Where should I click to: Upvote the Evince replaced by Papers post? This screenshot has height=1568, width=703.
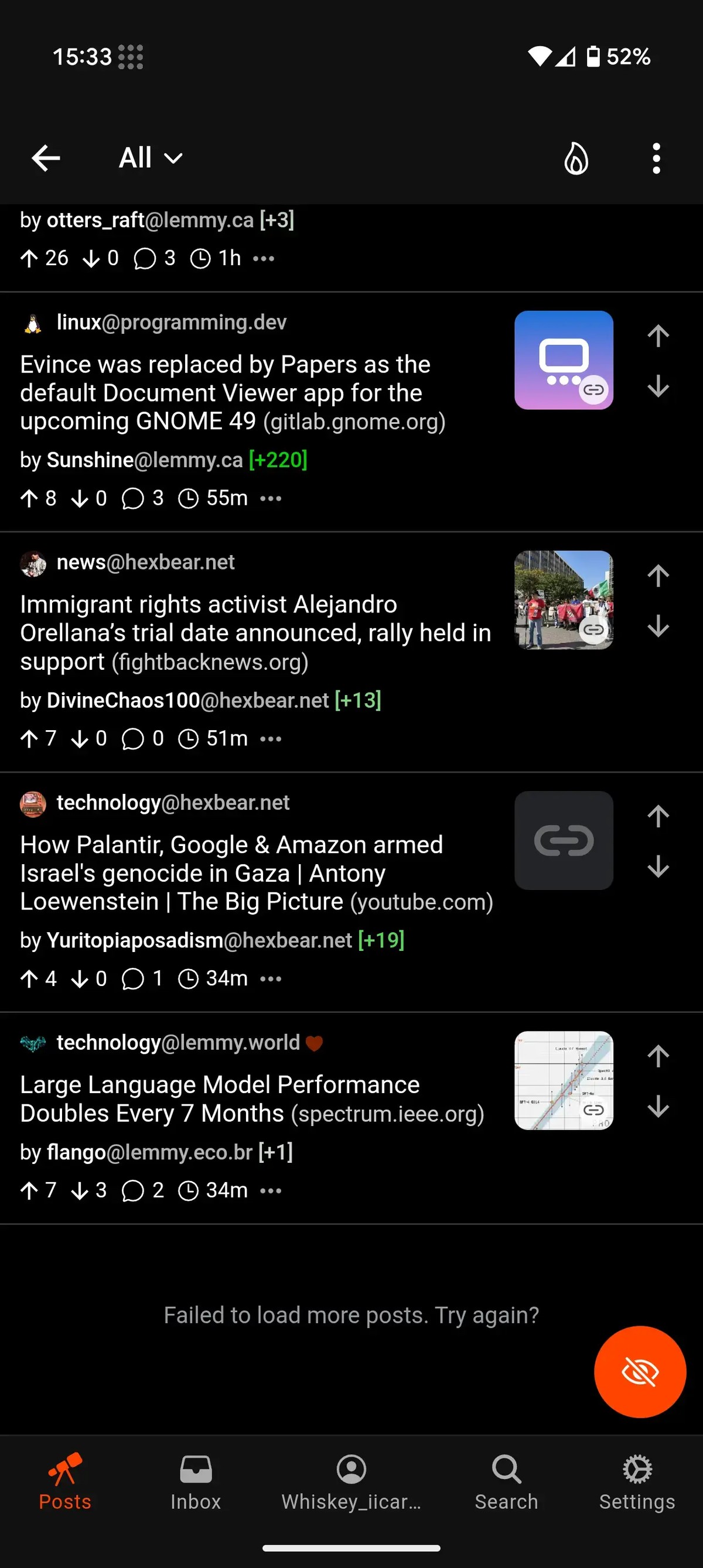pyautogui.click(x=658, y=335)
